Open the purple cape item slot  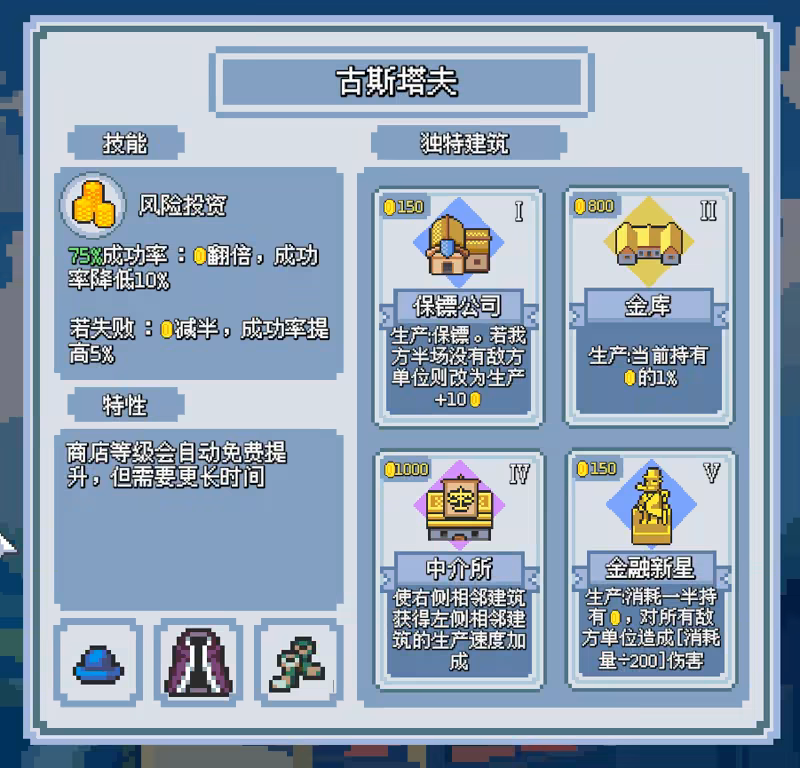coord(198,664)
